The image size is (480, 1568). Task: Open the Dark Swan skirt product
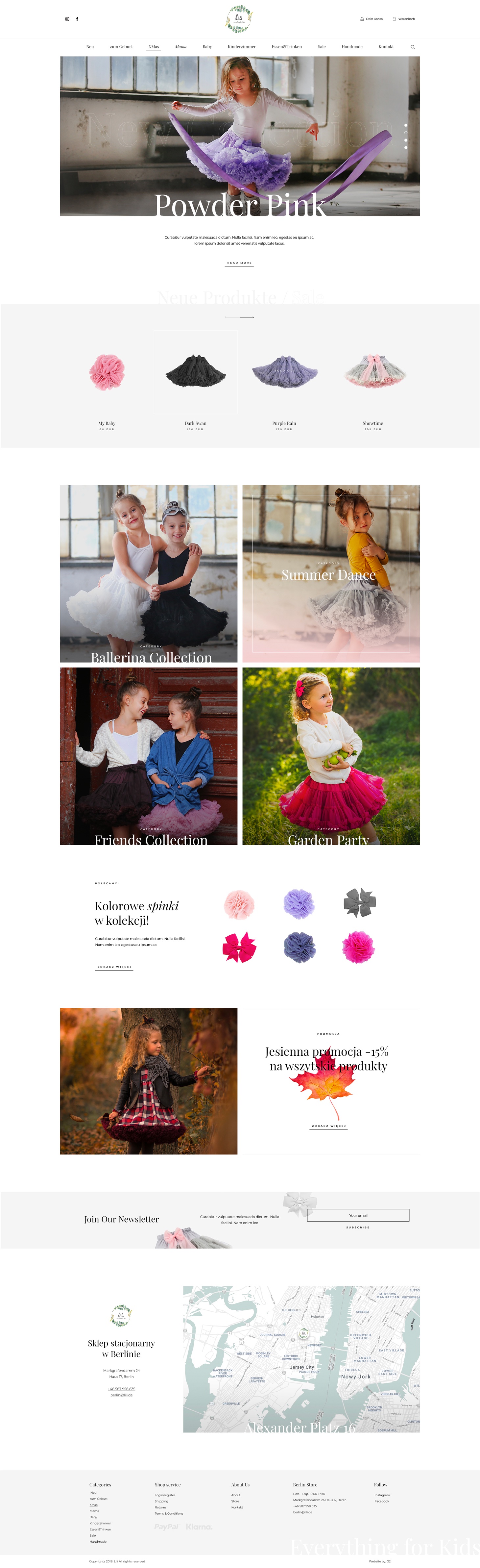195,371
